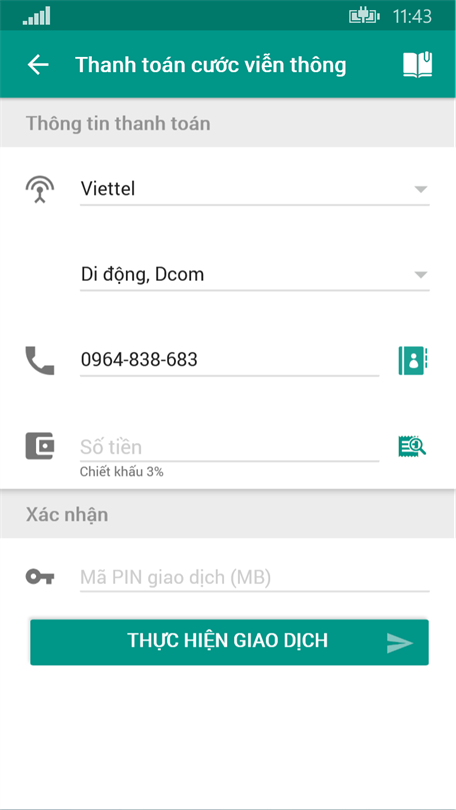Pick a number from contacts icon
This screenshot has height=810, width=456.
[413, 361]
